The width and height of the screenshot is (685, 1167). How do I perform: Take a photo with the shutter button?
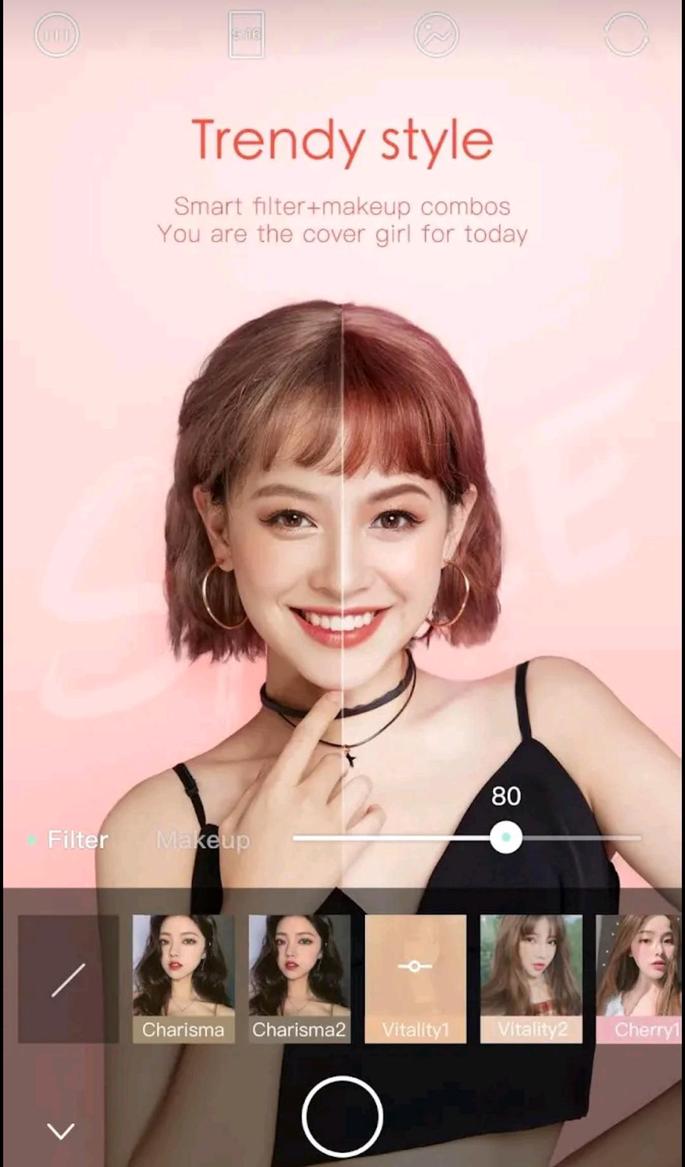(x=342, y=1116)
